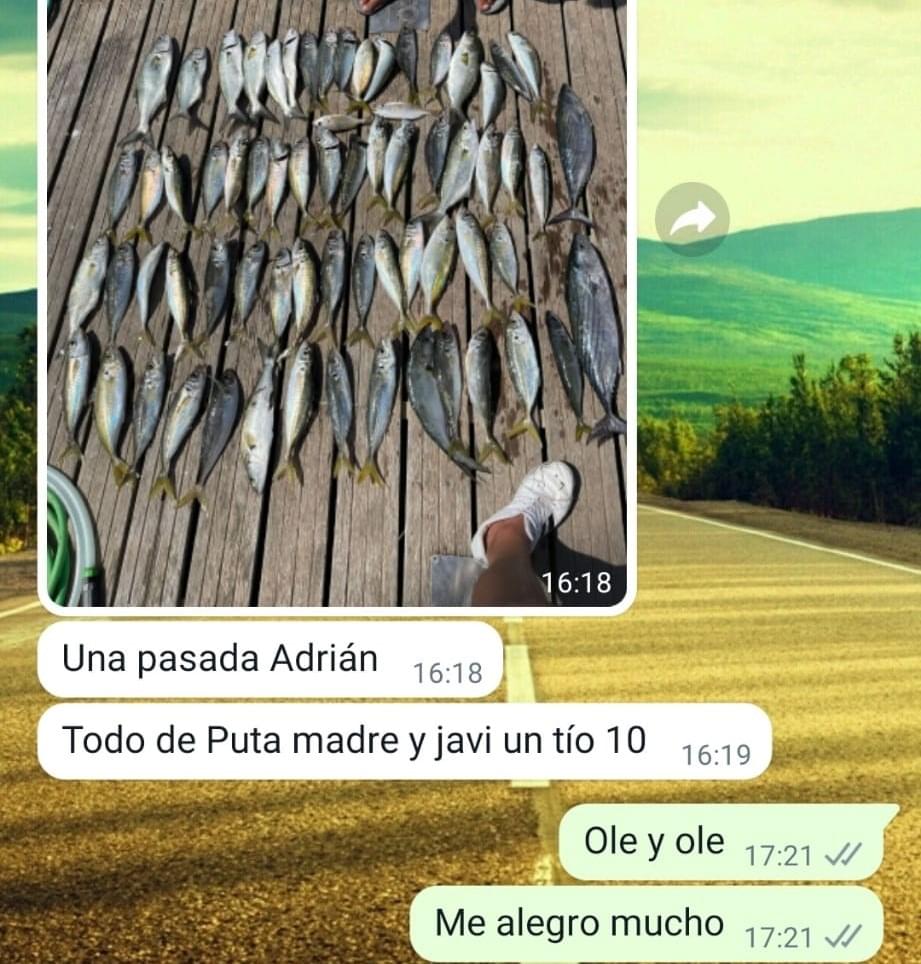Viewport: 921px width, 964px height.
Task: Open the fish photo sent at 16:18
Action: [336, 300]
